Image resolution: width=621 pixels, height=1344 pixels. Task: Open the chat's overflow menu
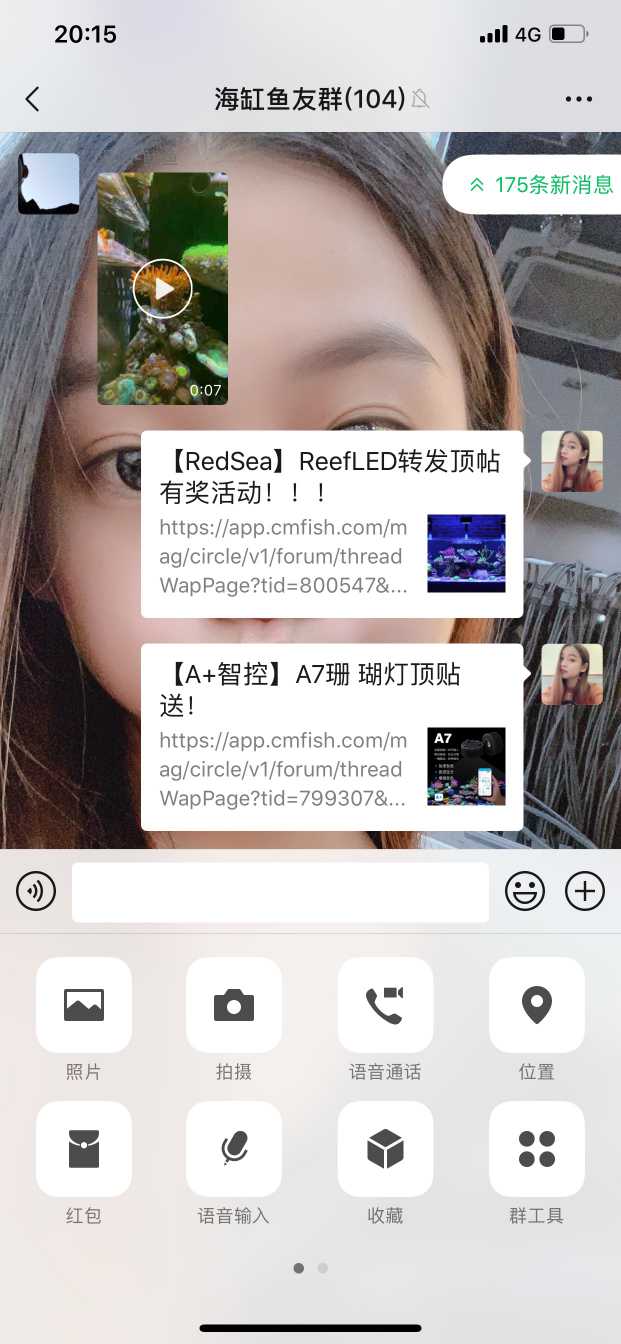pos(579,98)
